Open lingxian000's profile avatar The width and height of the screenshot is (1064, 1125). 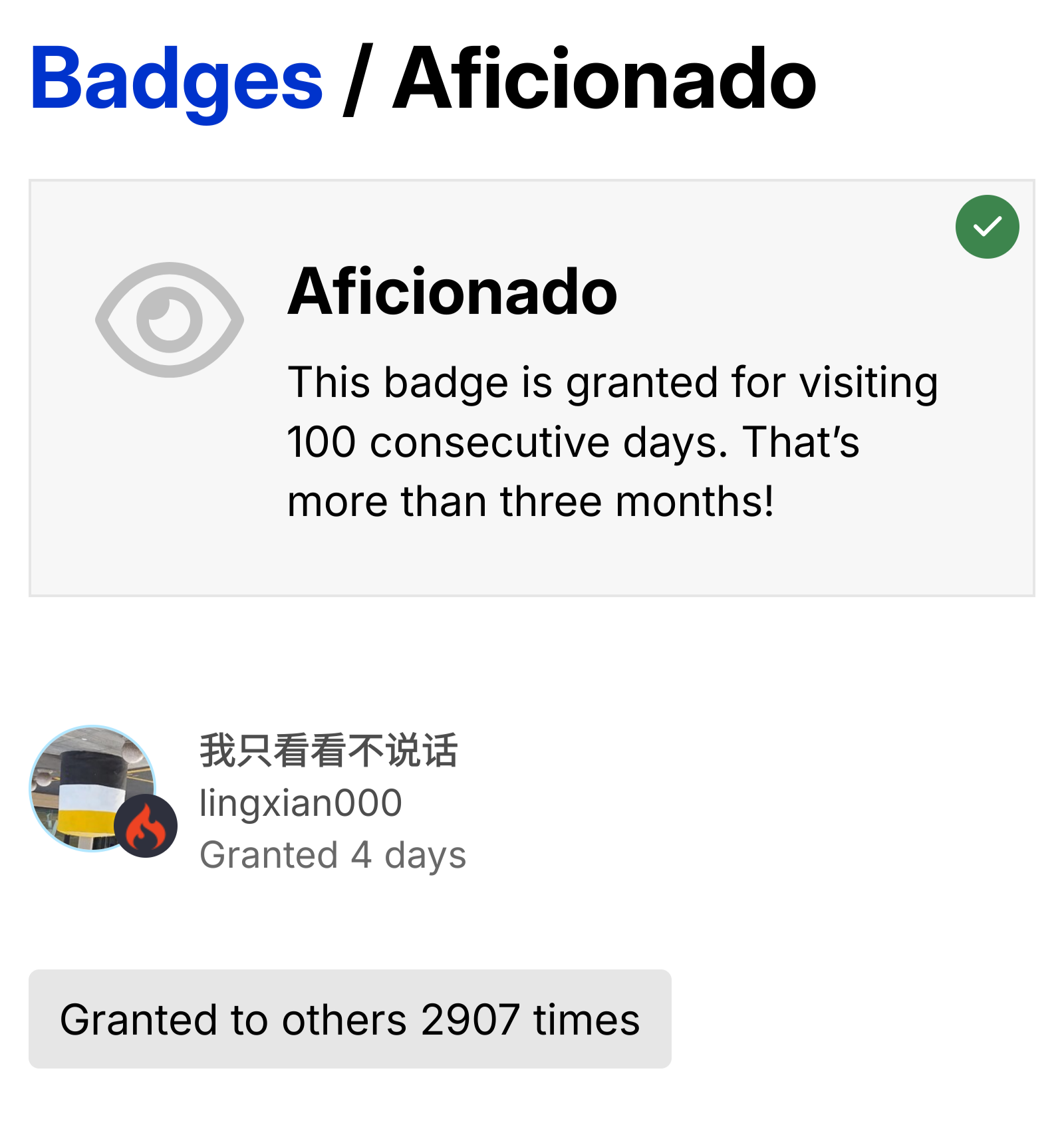click(x=93, y=789)
